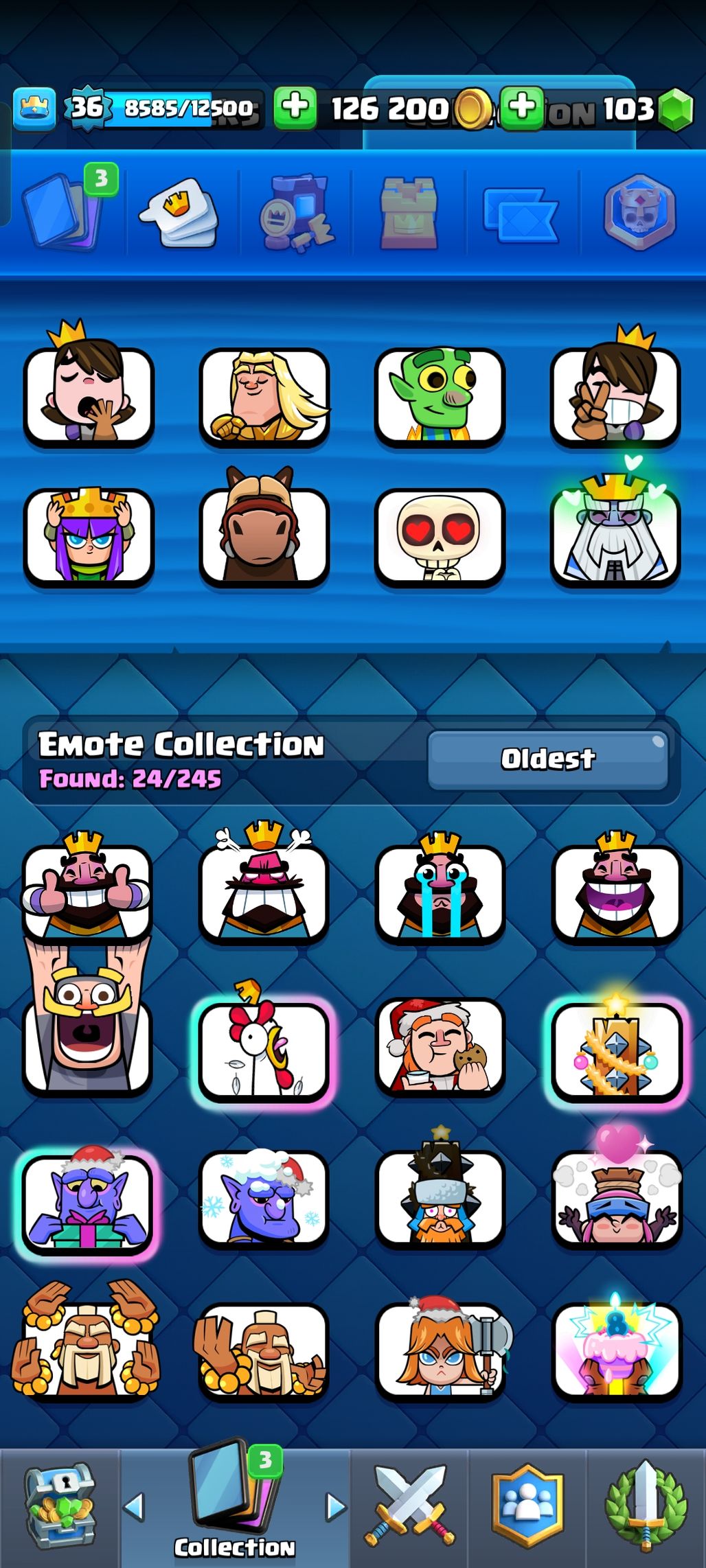Screen dimensions: 706x1568
Task: Select the yawning princess emote in the deck
Action: tap(89, 396)
